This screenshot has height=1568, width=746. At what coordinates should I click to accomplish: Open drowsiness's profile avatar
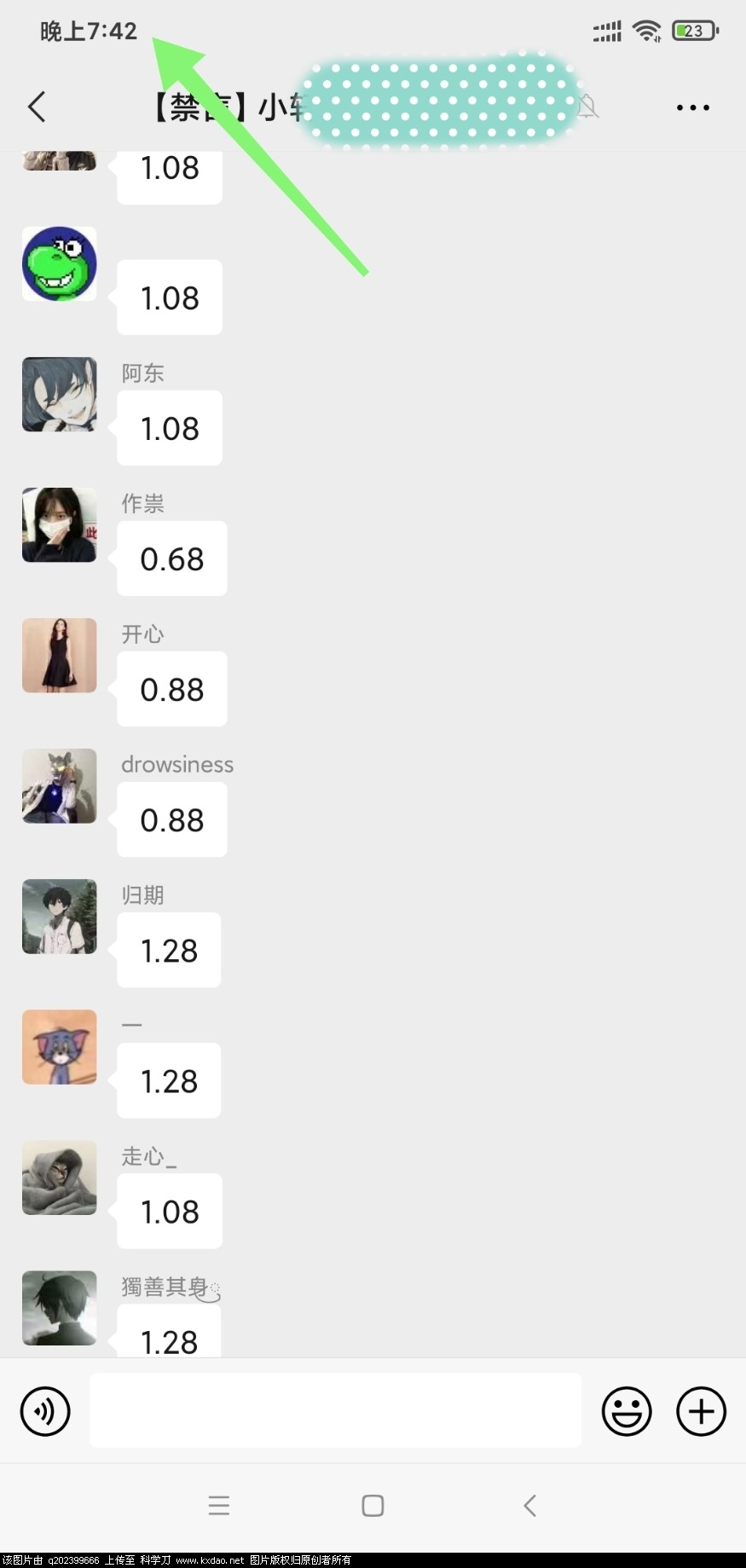click(59, 786)
